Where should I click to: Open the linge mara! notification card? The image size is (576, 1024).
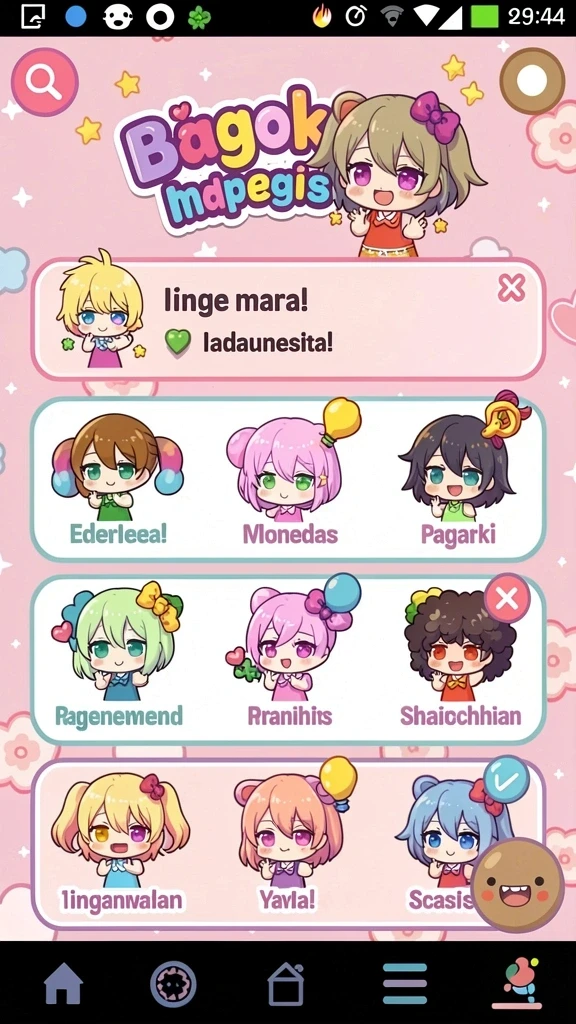click(288, 320)
